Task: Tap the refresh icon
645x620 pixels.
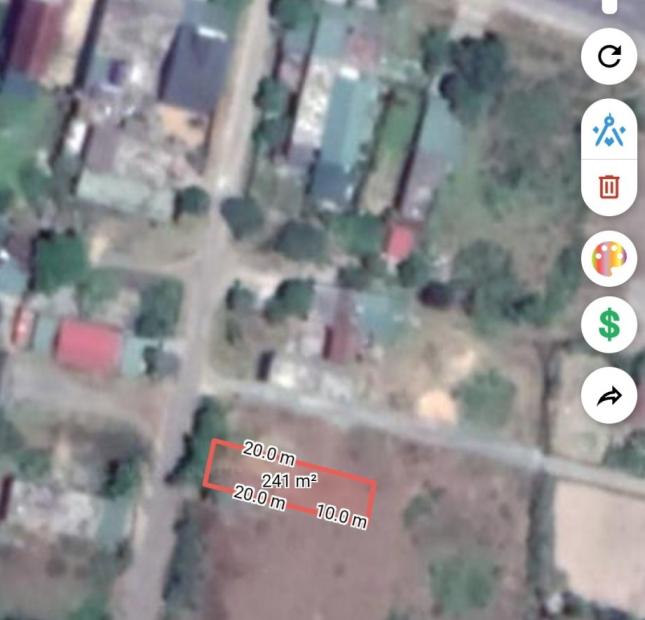Action: tap(609, 56)
